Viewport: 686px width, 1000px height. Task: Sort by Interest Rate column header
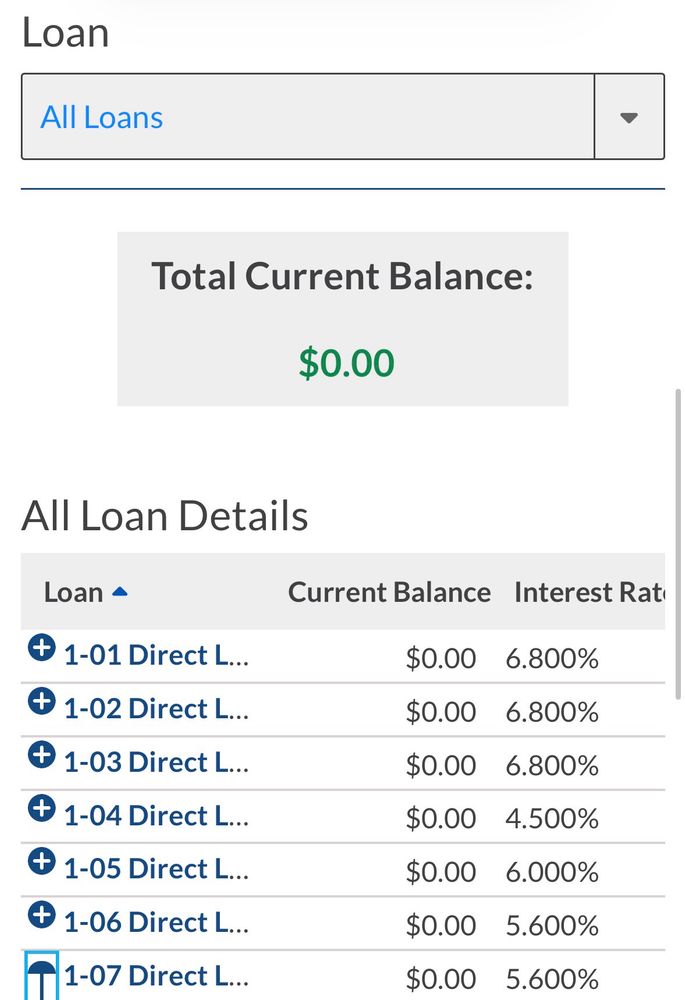click(x=588, y=592)
